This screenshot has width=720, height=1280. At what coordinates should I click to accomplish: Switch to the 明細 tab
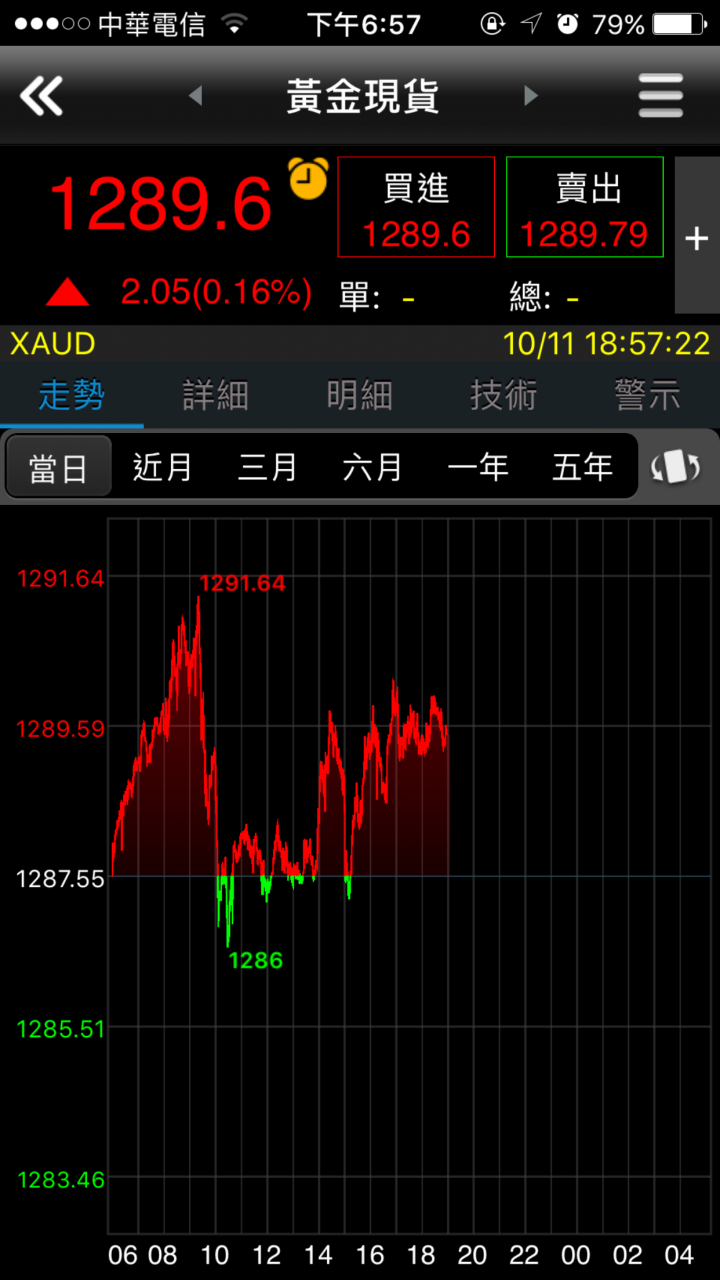click(x=359, y=396)
